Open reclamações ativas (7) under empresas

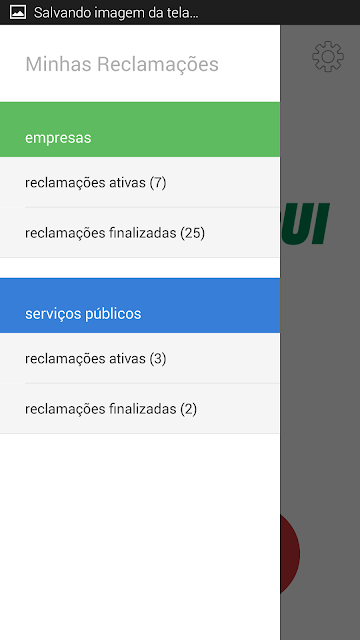coord(140,182)
